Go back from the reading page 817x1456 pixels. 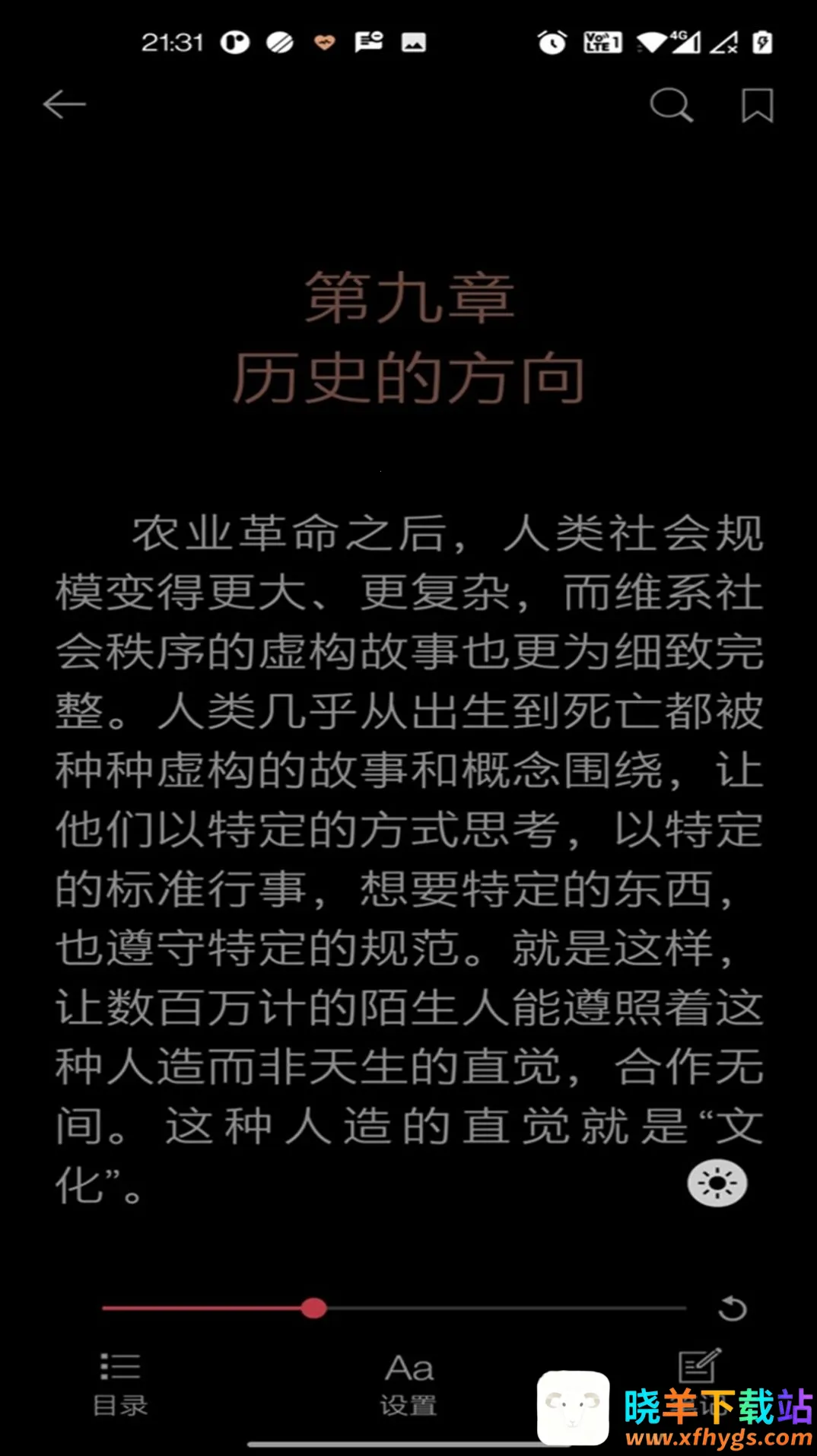[64, 105]
